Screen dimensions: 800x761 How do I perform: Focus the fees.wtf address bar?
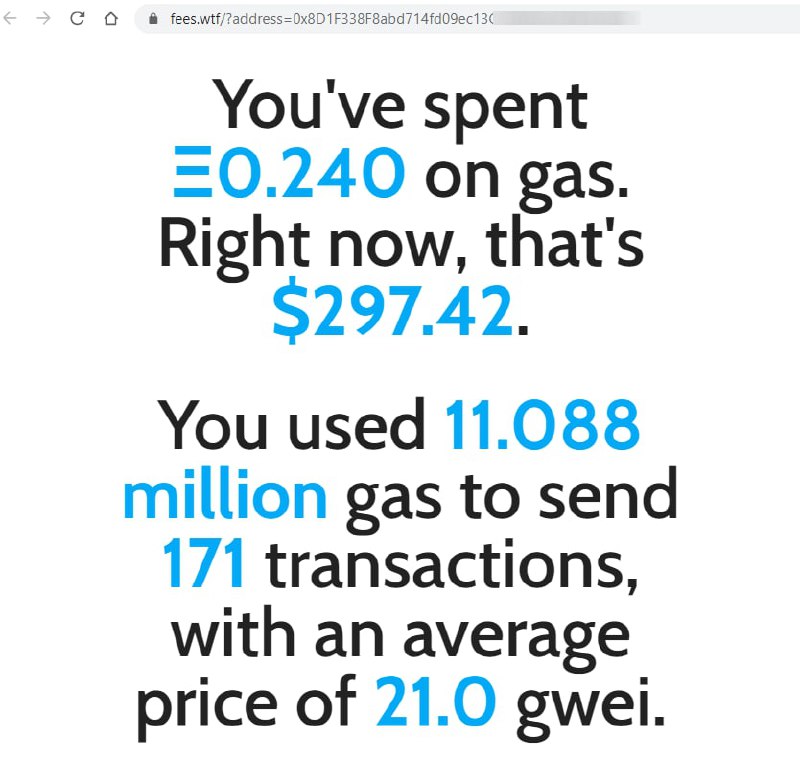click(x=400, y=18)
